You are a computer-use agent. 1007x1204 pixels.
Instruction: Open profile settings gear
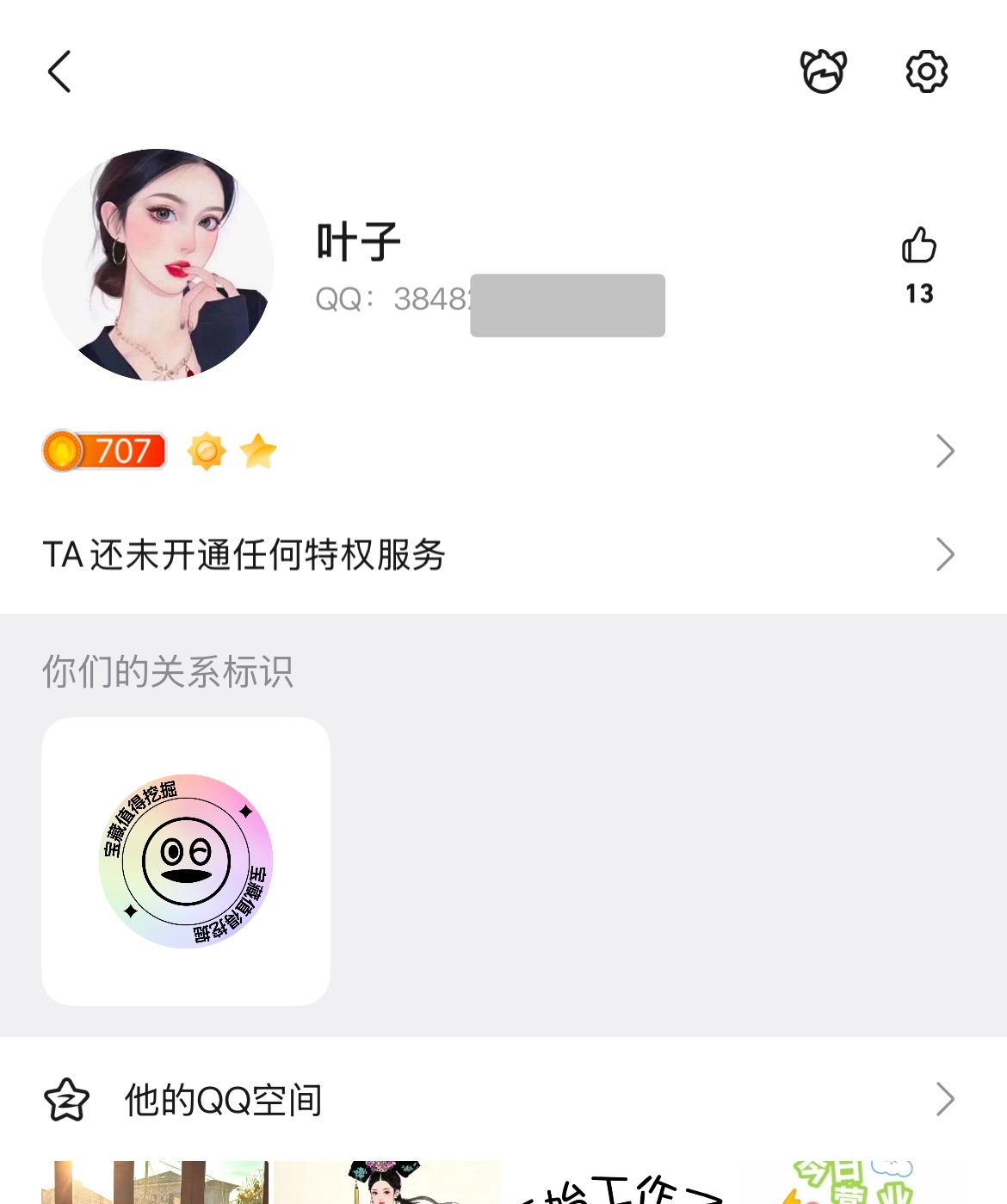926,71
